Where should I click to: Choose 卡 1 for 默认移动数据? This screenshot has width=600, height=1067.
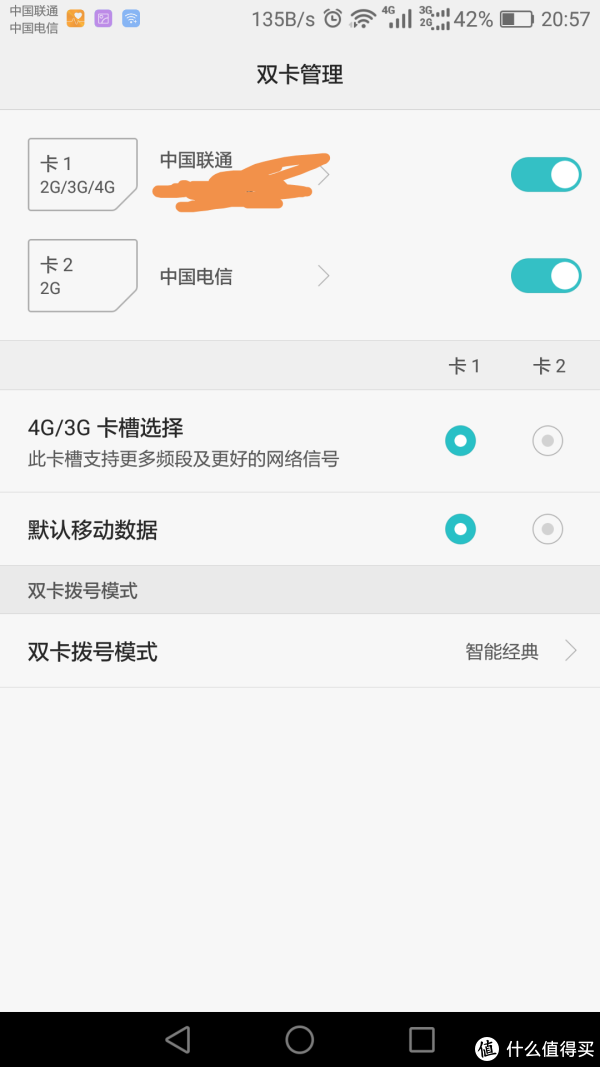click(x=461, y=529)
